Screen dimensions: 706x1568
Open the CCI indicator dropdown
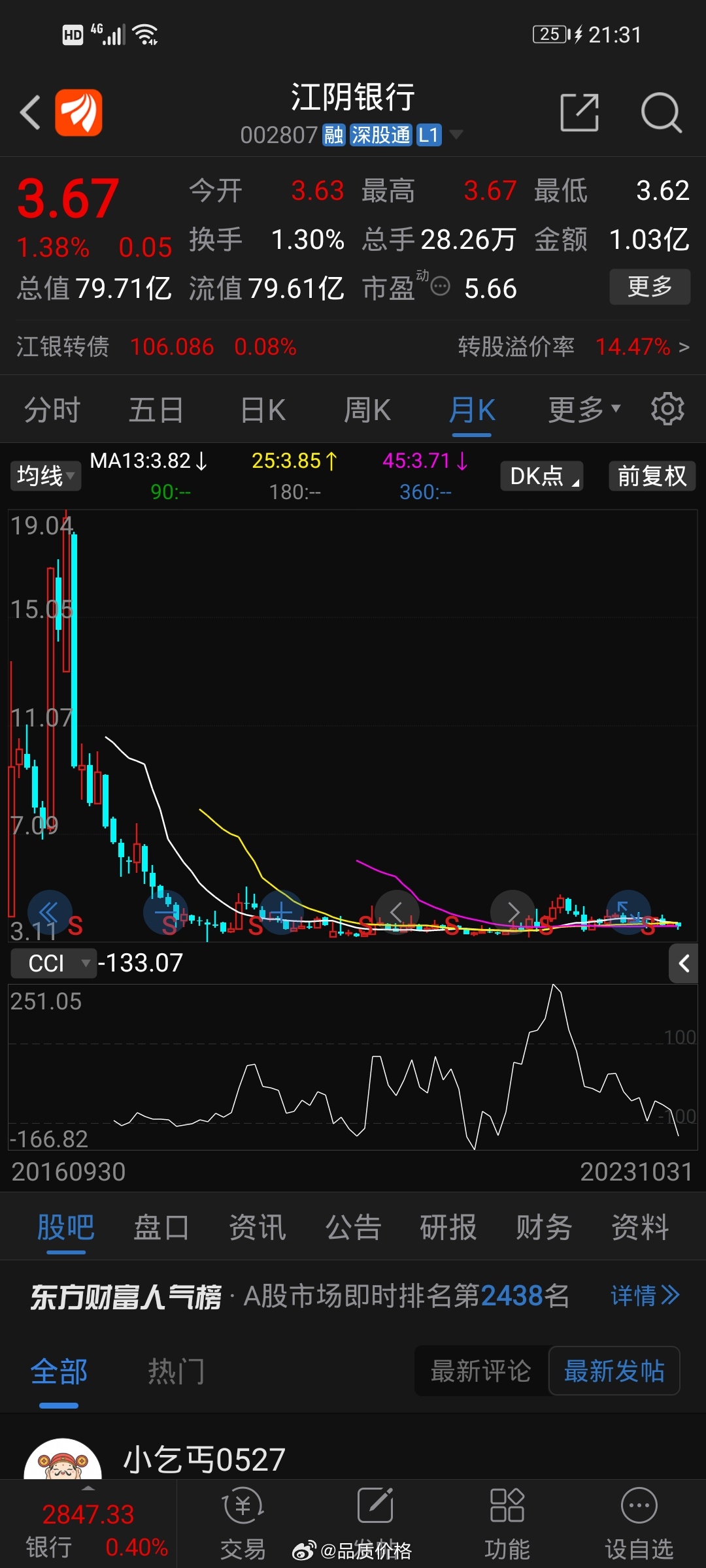(54, 963)
